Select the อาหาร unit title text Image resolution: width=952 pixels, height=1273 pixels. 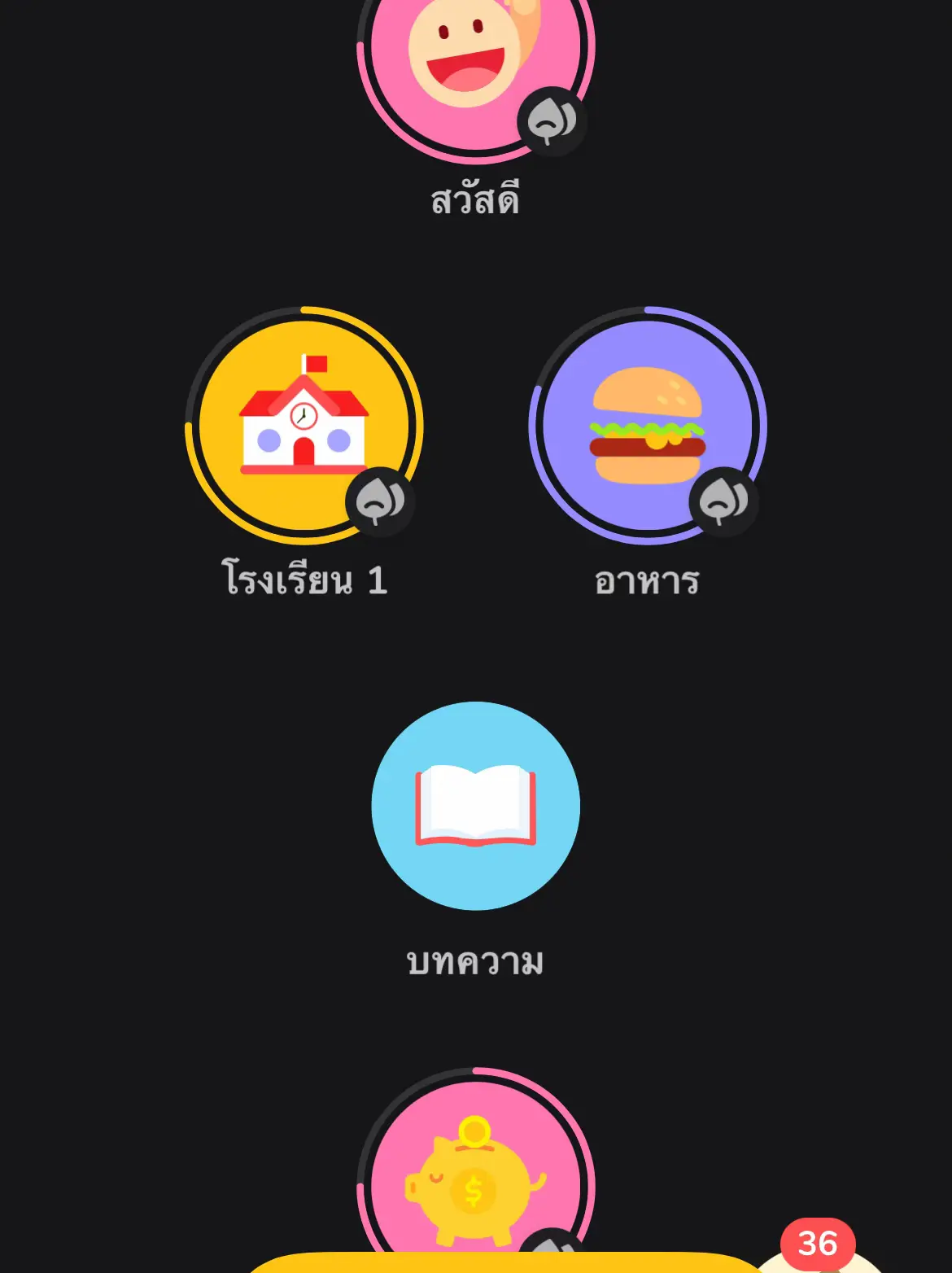(647, 580)
